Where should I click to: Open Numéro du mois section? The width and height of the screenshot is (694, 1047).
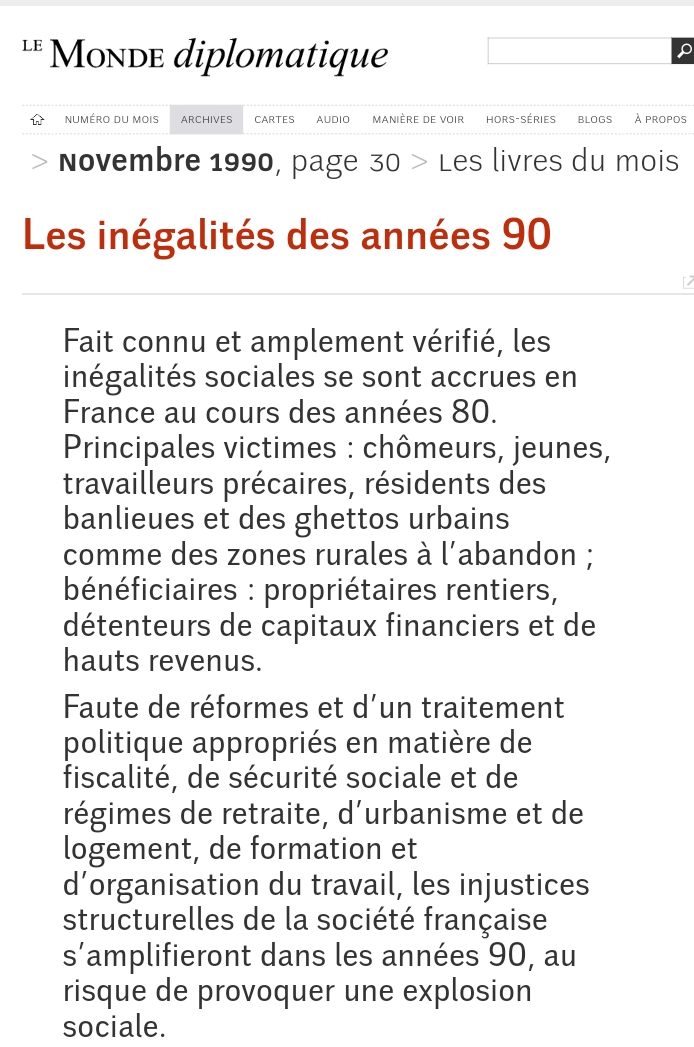tap(111, 120)
